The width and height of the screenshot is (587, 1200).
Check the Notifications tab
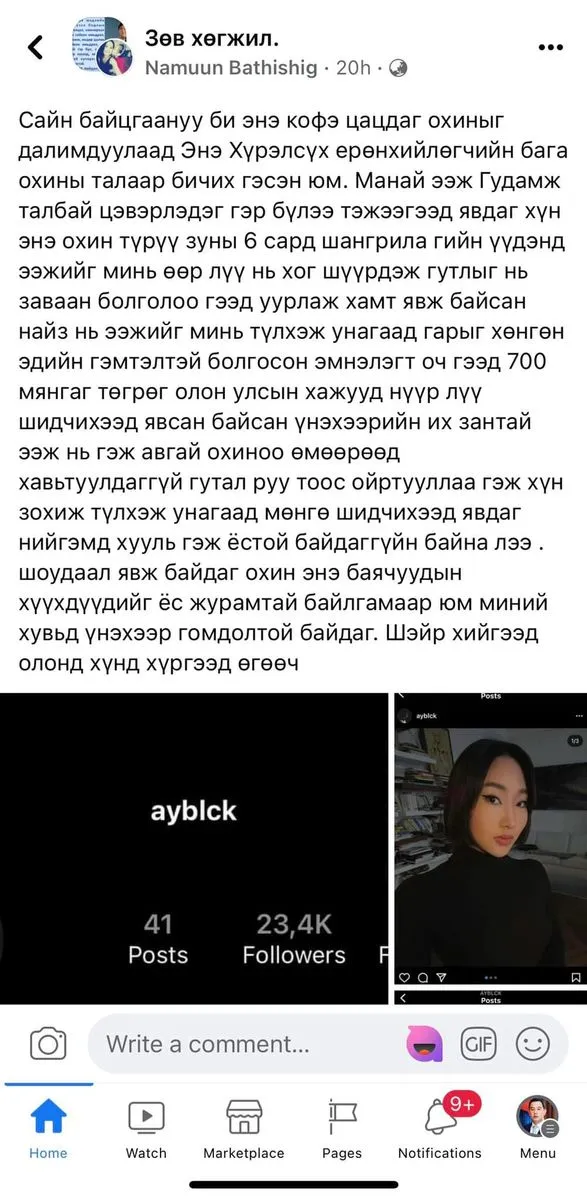pyautogui.click(x=440, y=1128)
